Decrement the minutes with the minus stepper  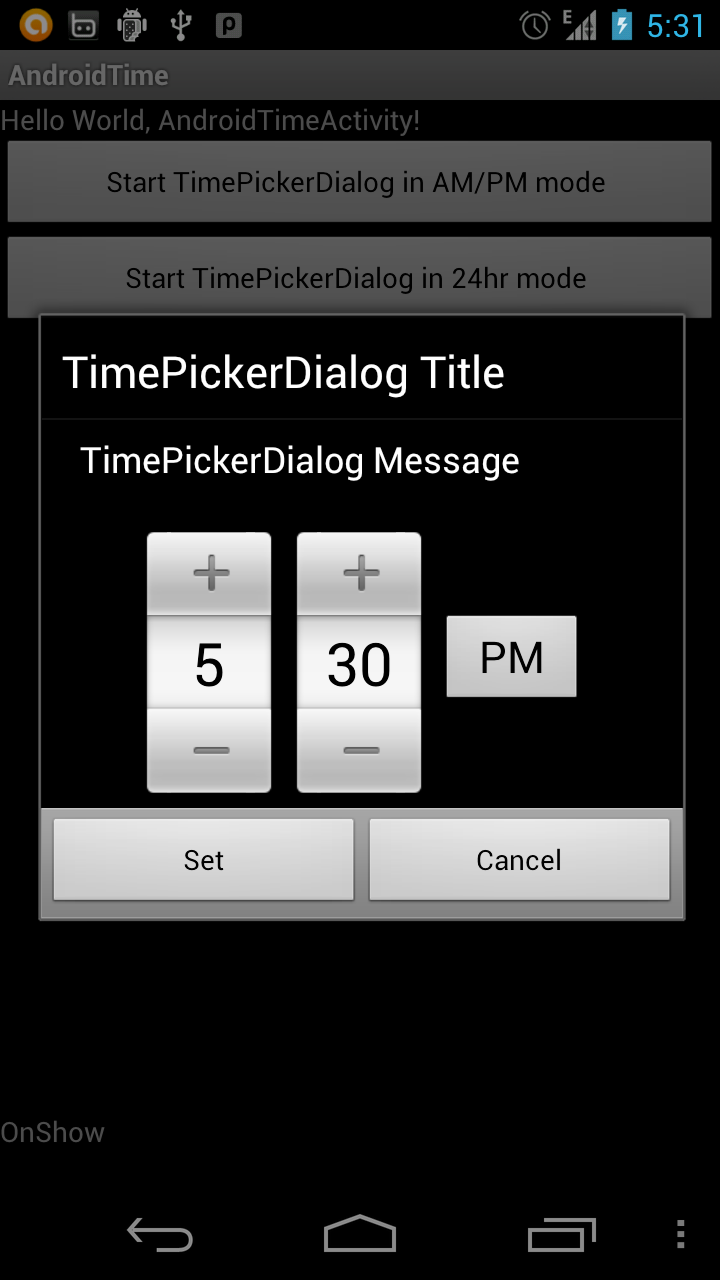click(358, 748)
